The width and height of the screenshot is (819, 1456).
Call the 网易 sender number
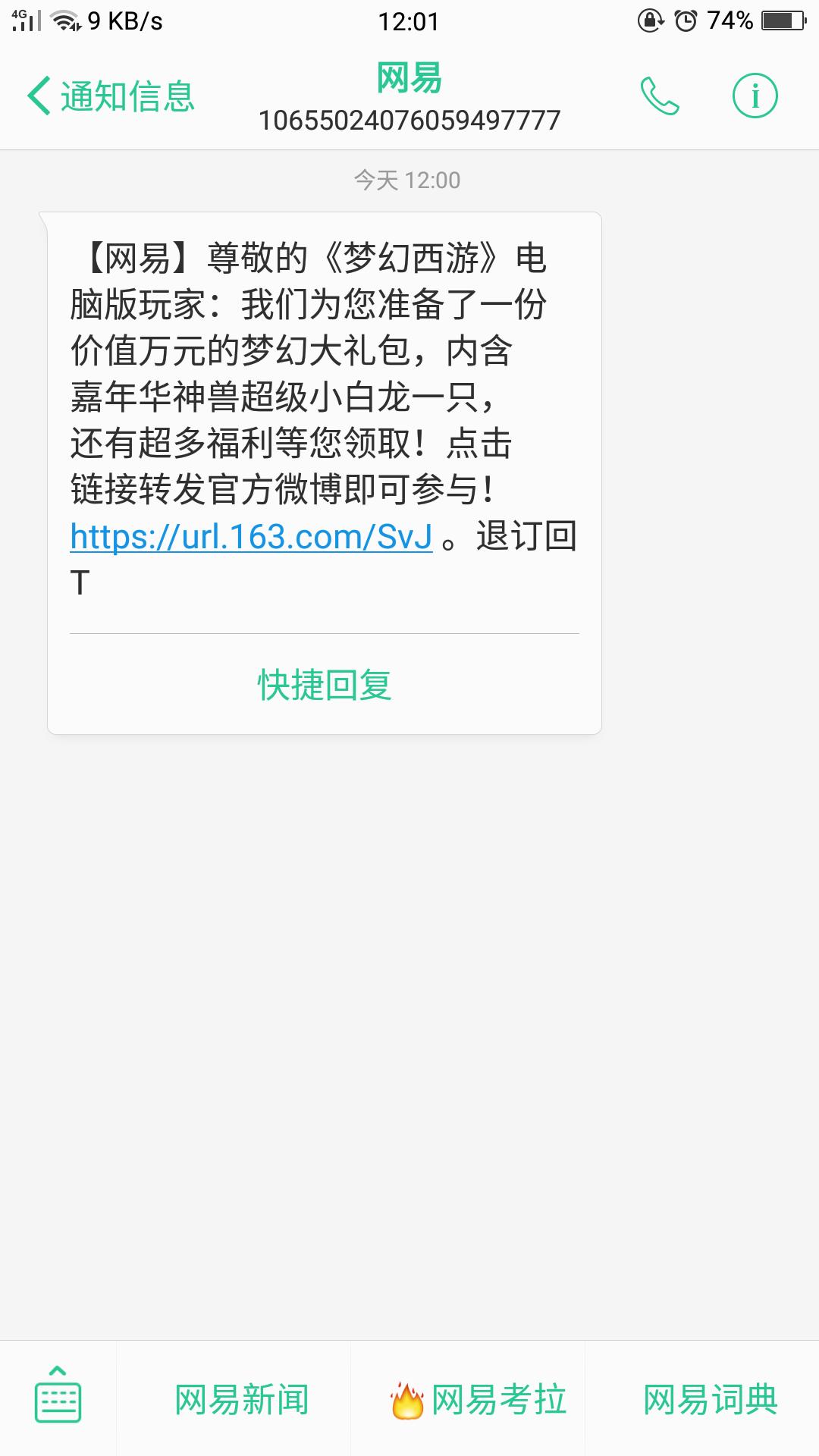659,96
